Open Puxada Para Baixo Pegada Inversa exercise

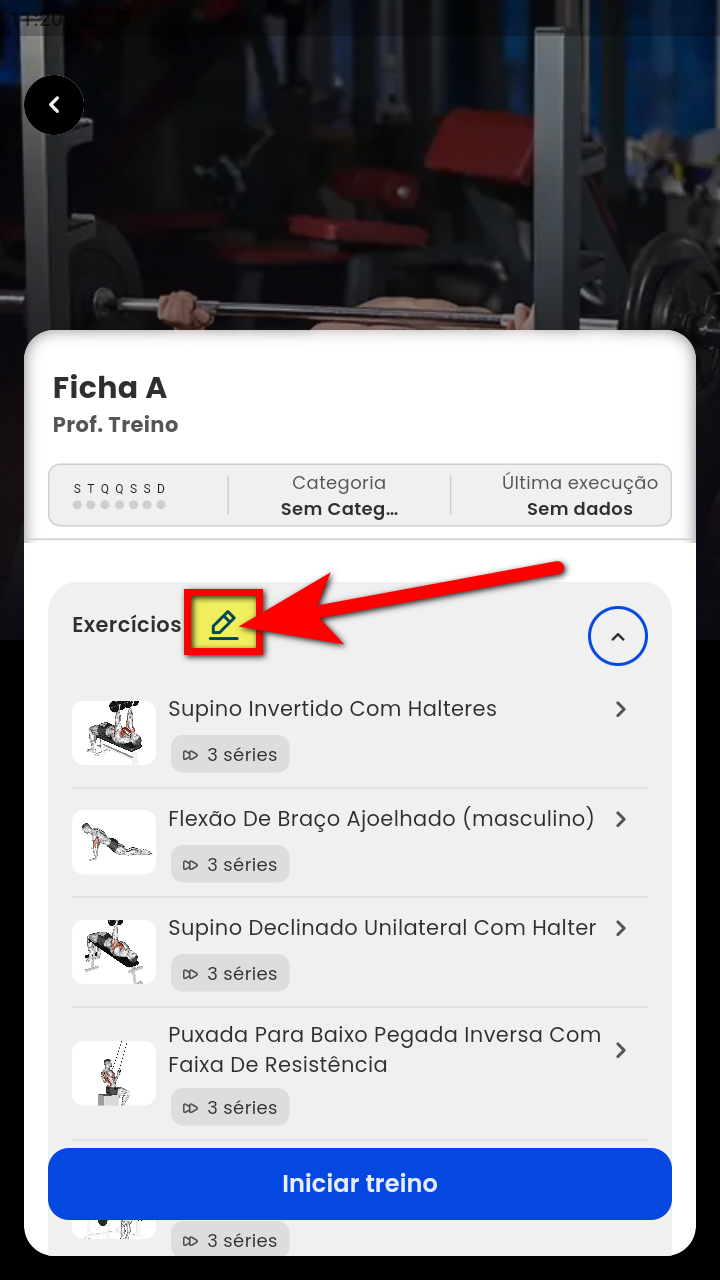coord(360,1072)
